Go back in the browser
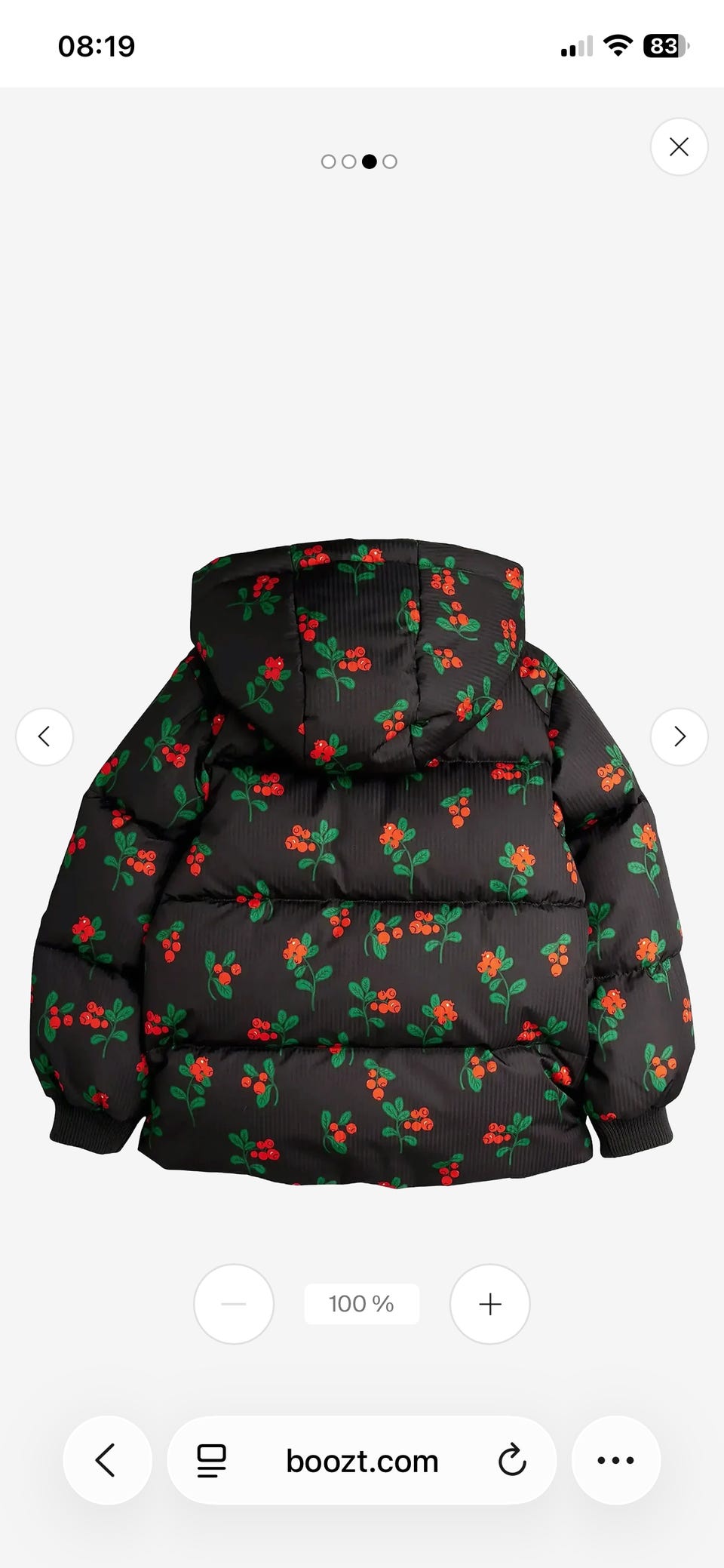 [106, 1460]
